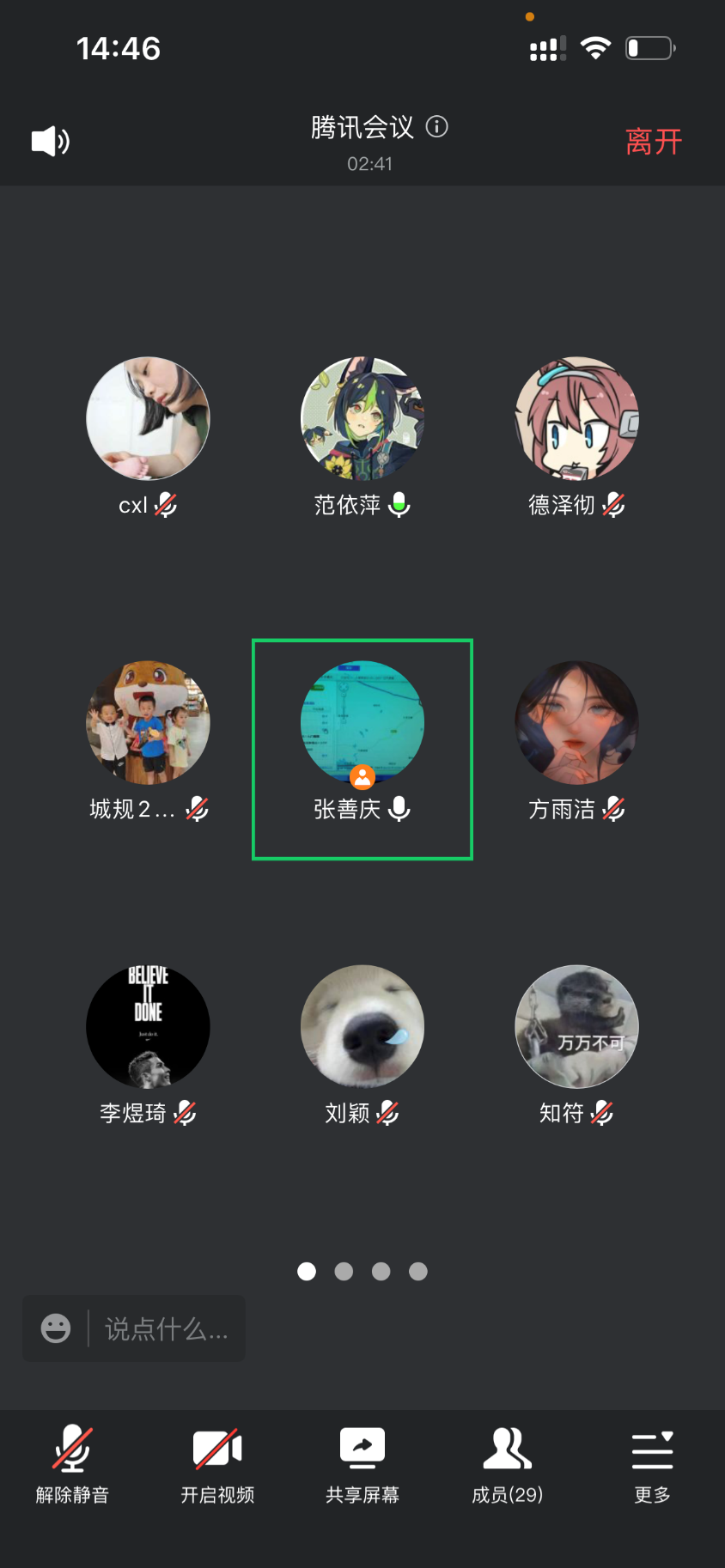Start sharing screen via 共享屏幕
The width and height of the screenshot is (725, 1568).
(362, 1462)
